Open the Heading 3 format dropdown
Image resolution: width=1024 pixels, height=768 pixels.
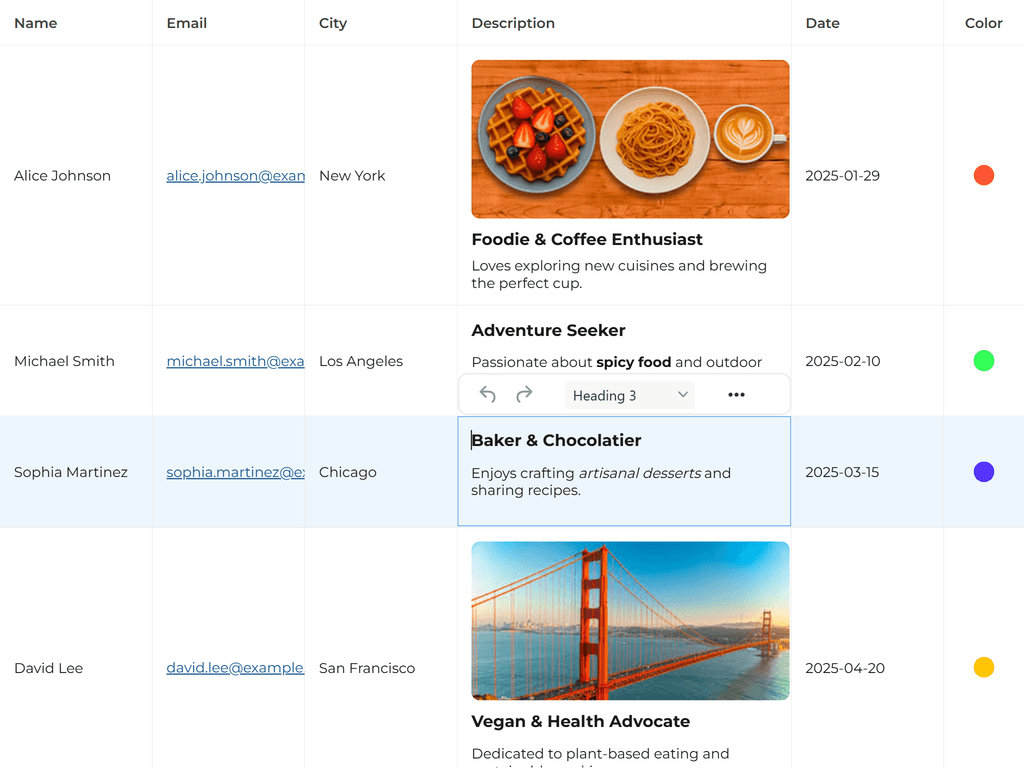[630, 395]
